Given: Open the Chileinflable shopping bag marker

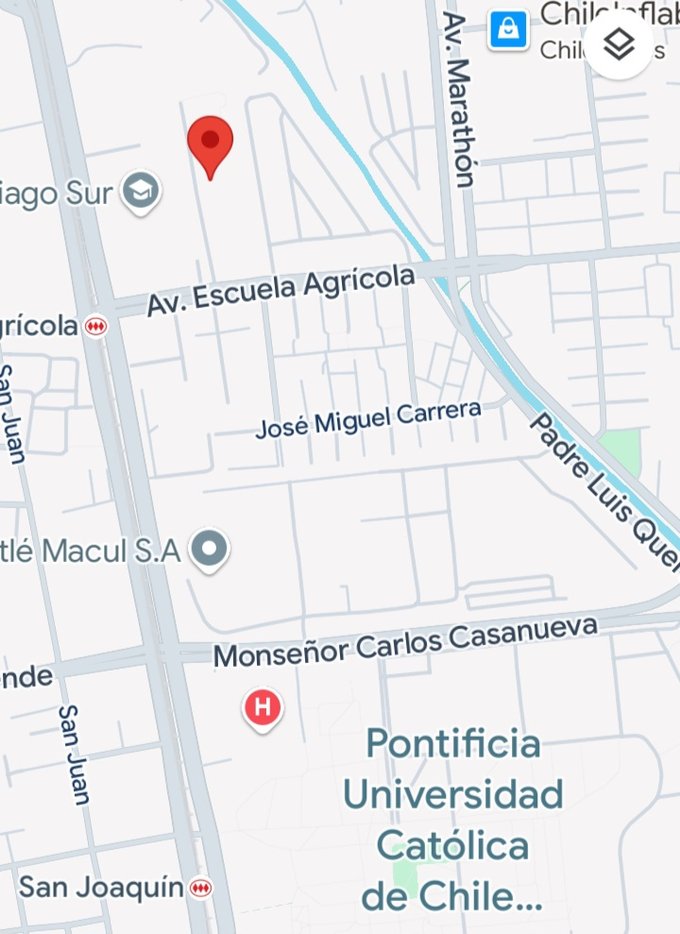Looking at the screenshot, I should point(508,29).
